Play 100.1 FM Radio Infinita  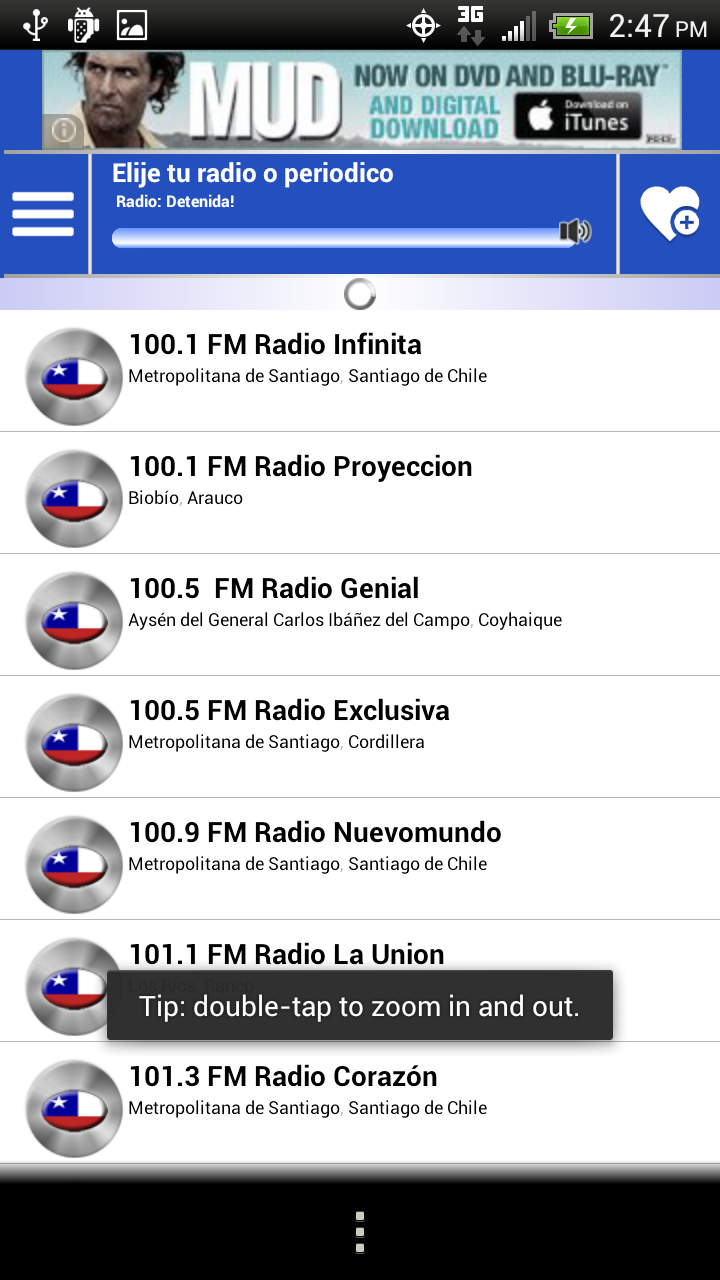tap(360, 371)
